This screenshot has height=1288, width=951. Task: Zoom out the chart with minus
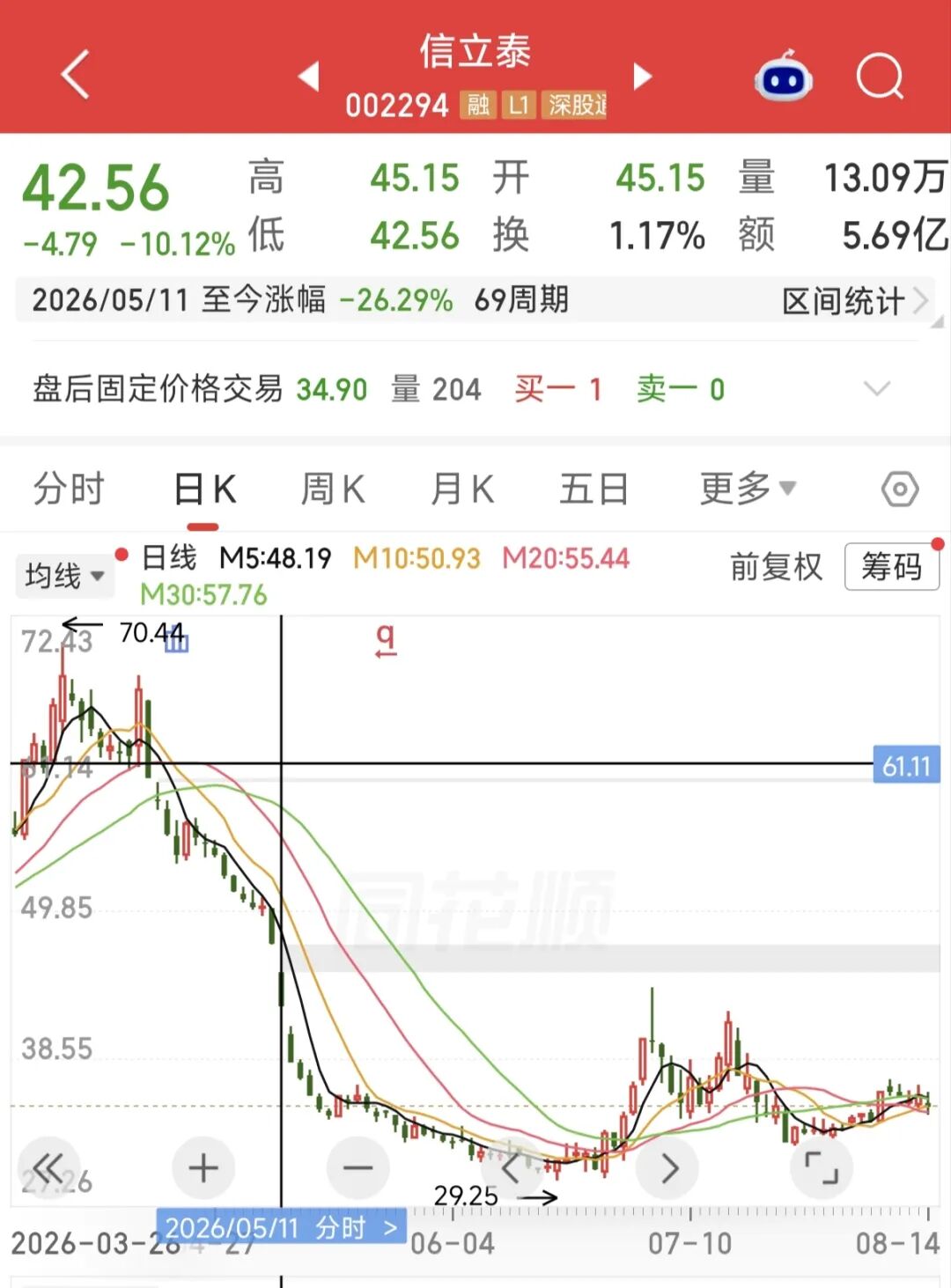[358, 1168]
